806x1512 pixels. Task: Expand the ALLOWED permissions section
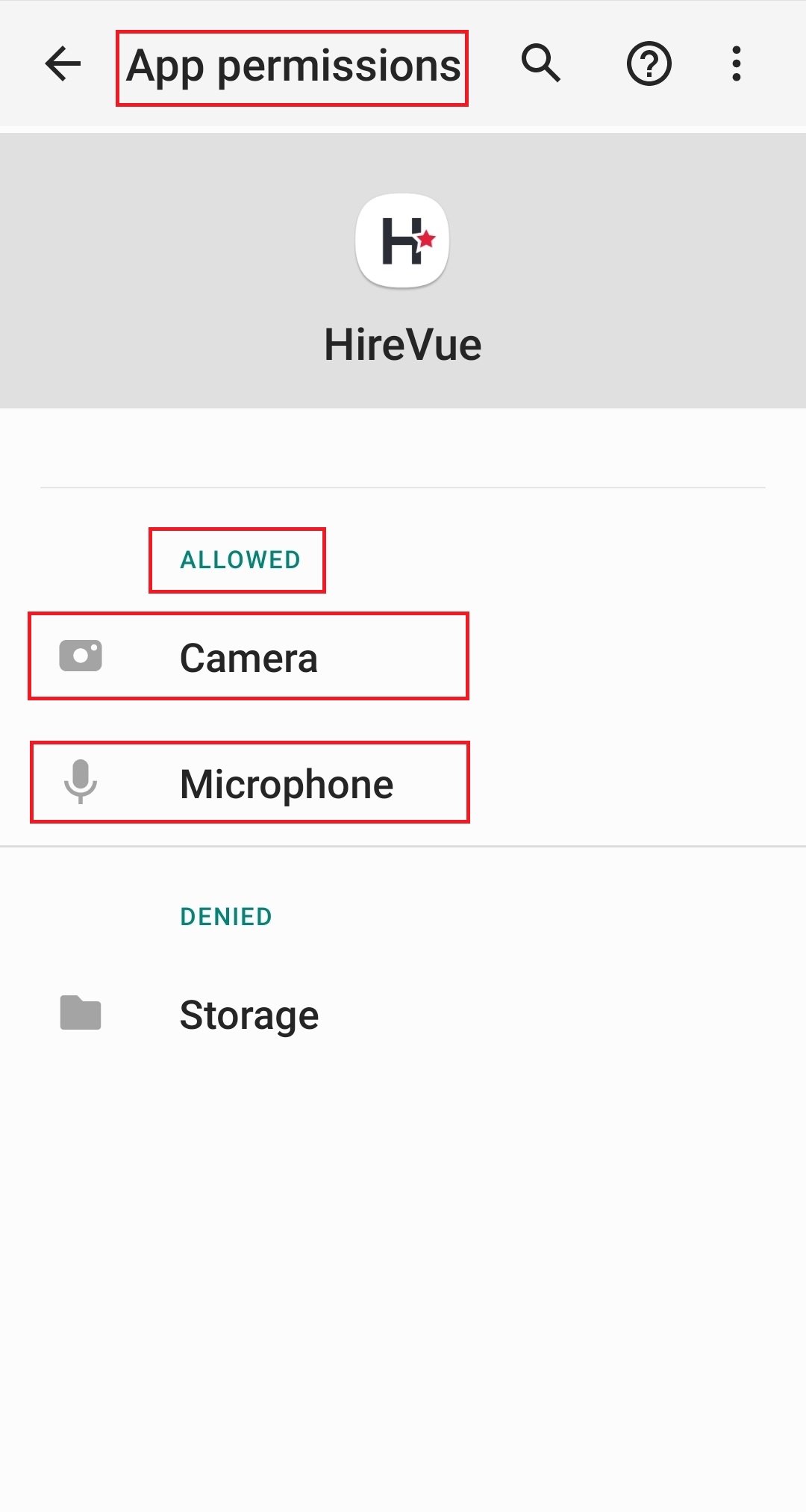pos(237,559)
